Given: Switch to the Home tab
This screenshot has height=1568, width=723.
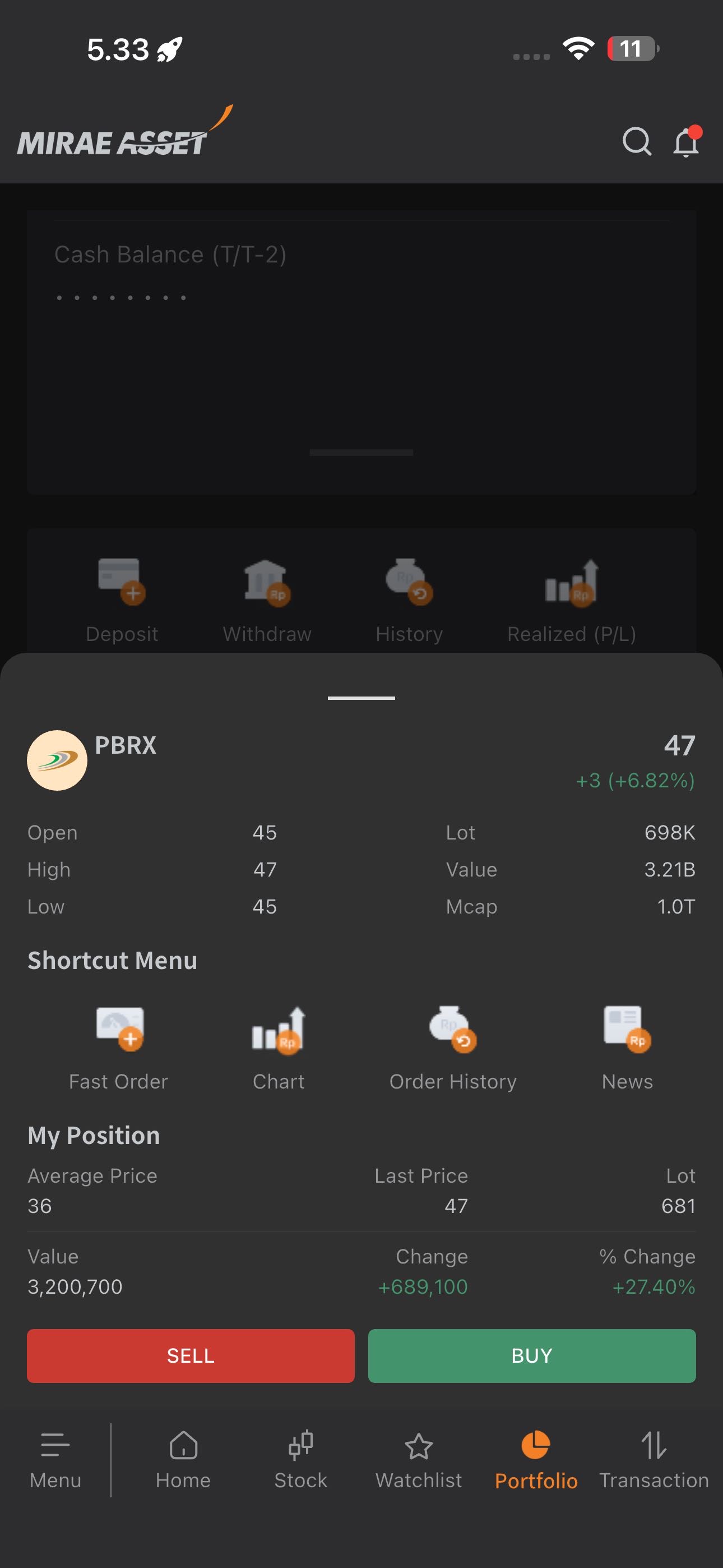Looking at the screenshot, I should coord(183,1459).
